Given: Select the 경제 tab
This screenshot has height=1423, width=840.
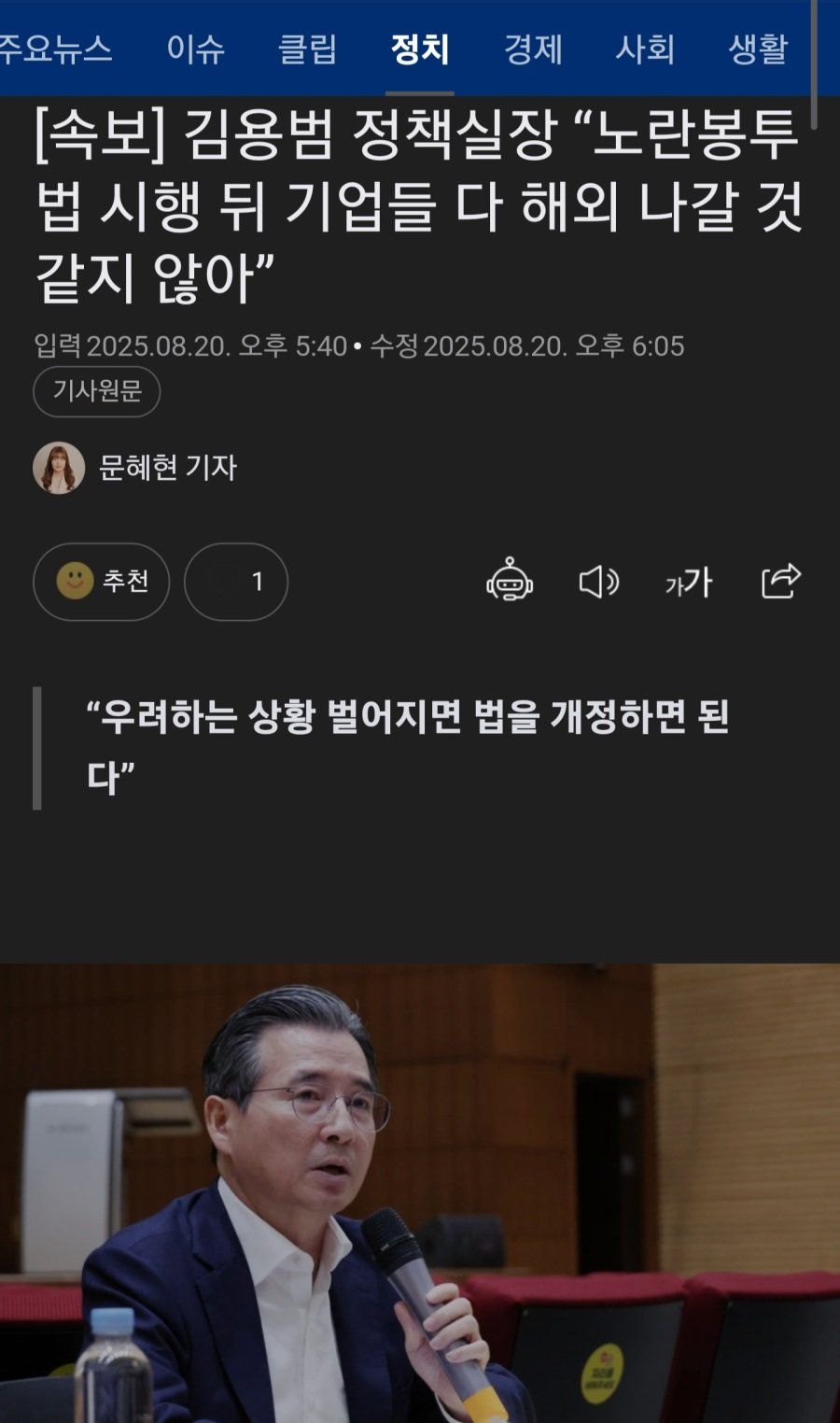Looking at the screenshot, I should click(x=533, y=49).
